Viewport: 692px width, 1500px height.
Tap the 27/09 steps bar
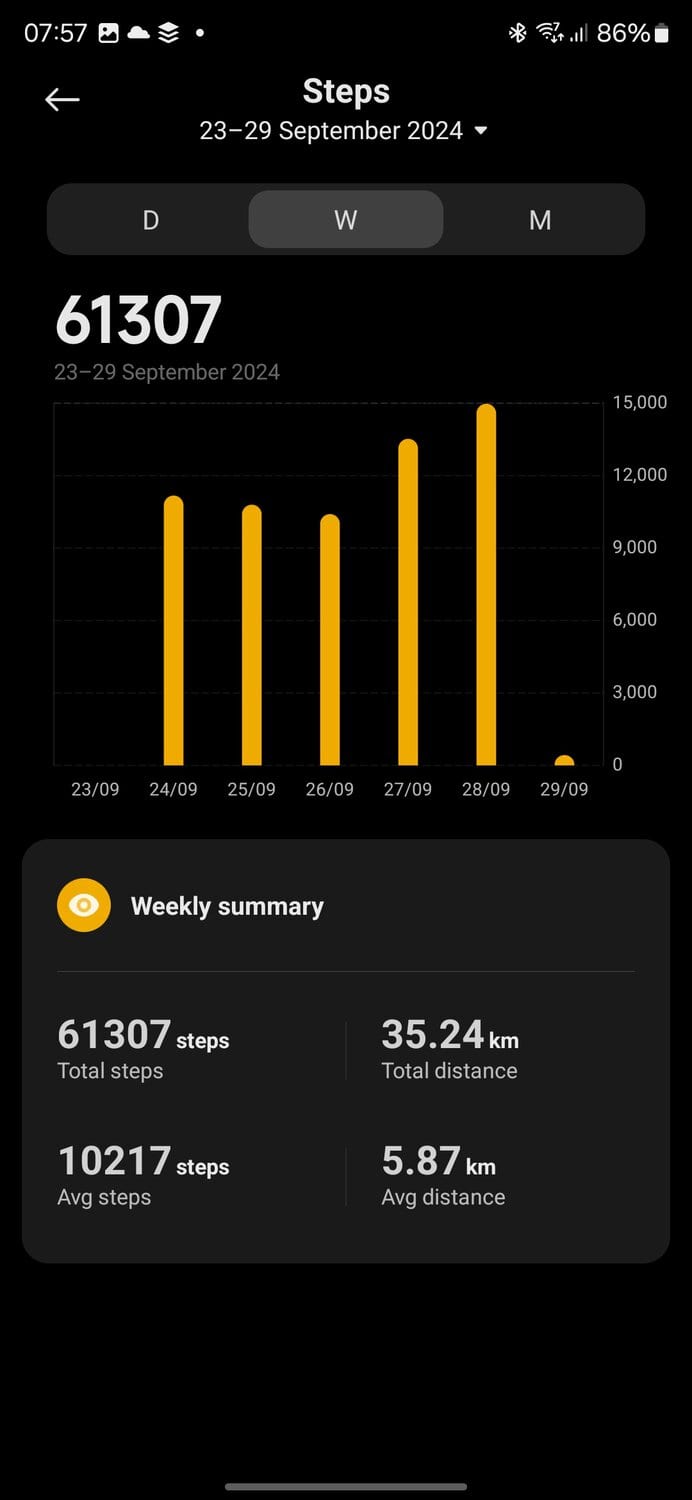(x=408, y=602)
